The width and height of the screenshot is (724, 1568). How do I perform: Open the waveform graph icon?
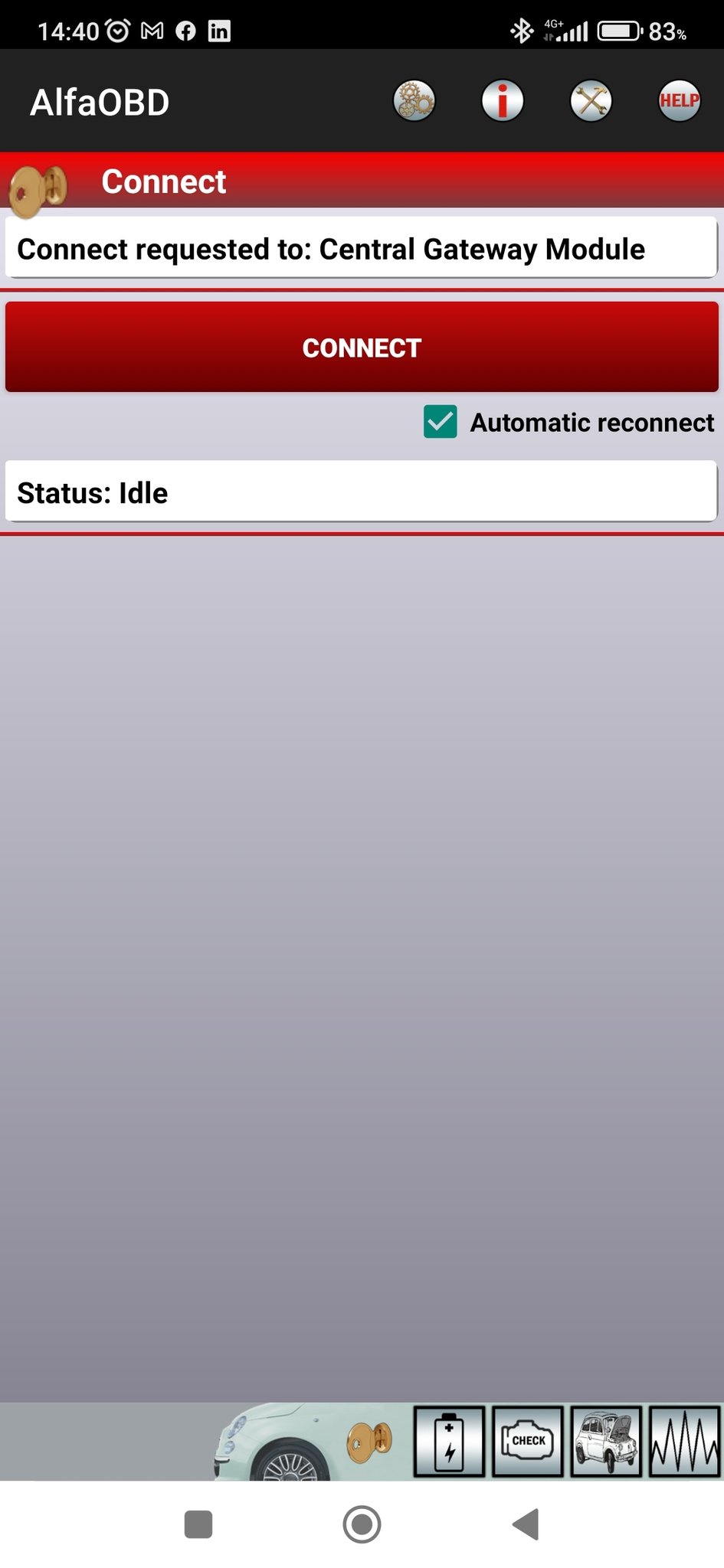pyautogui.click(x=684, y=1441)
